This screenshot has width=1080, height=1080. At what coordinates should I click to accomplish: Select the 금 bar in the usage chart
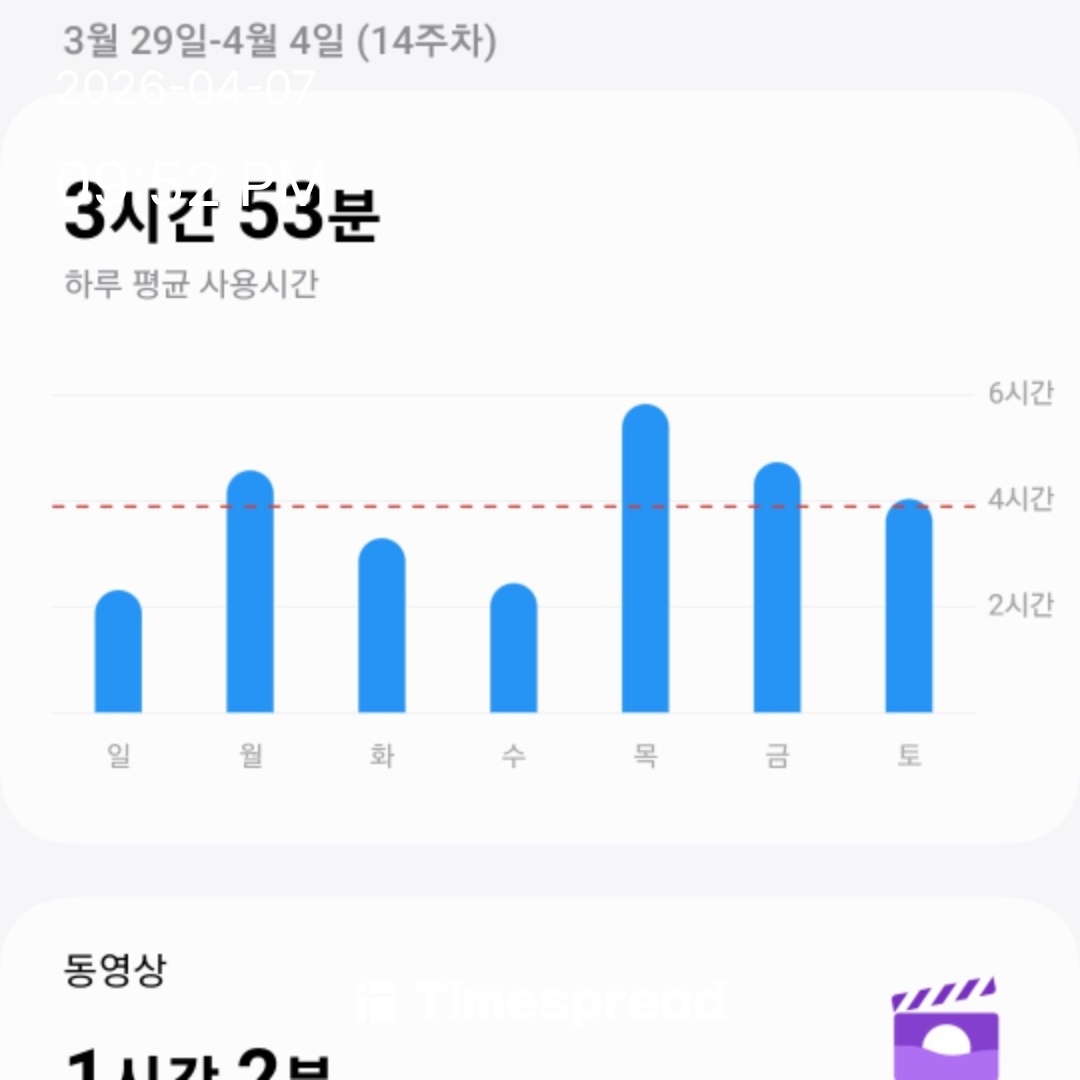tap(777, 588)
